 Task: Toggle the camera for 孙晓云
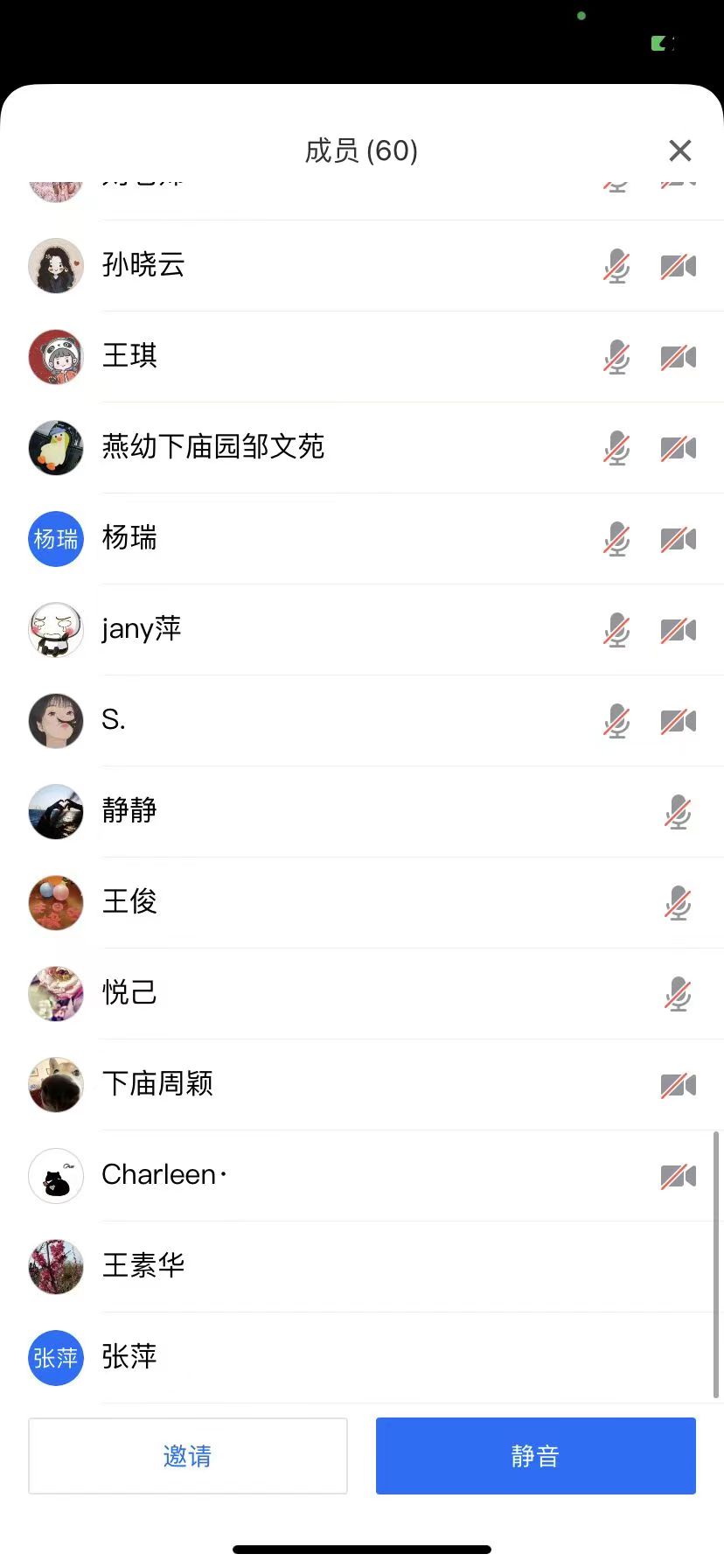(679, 266)
